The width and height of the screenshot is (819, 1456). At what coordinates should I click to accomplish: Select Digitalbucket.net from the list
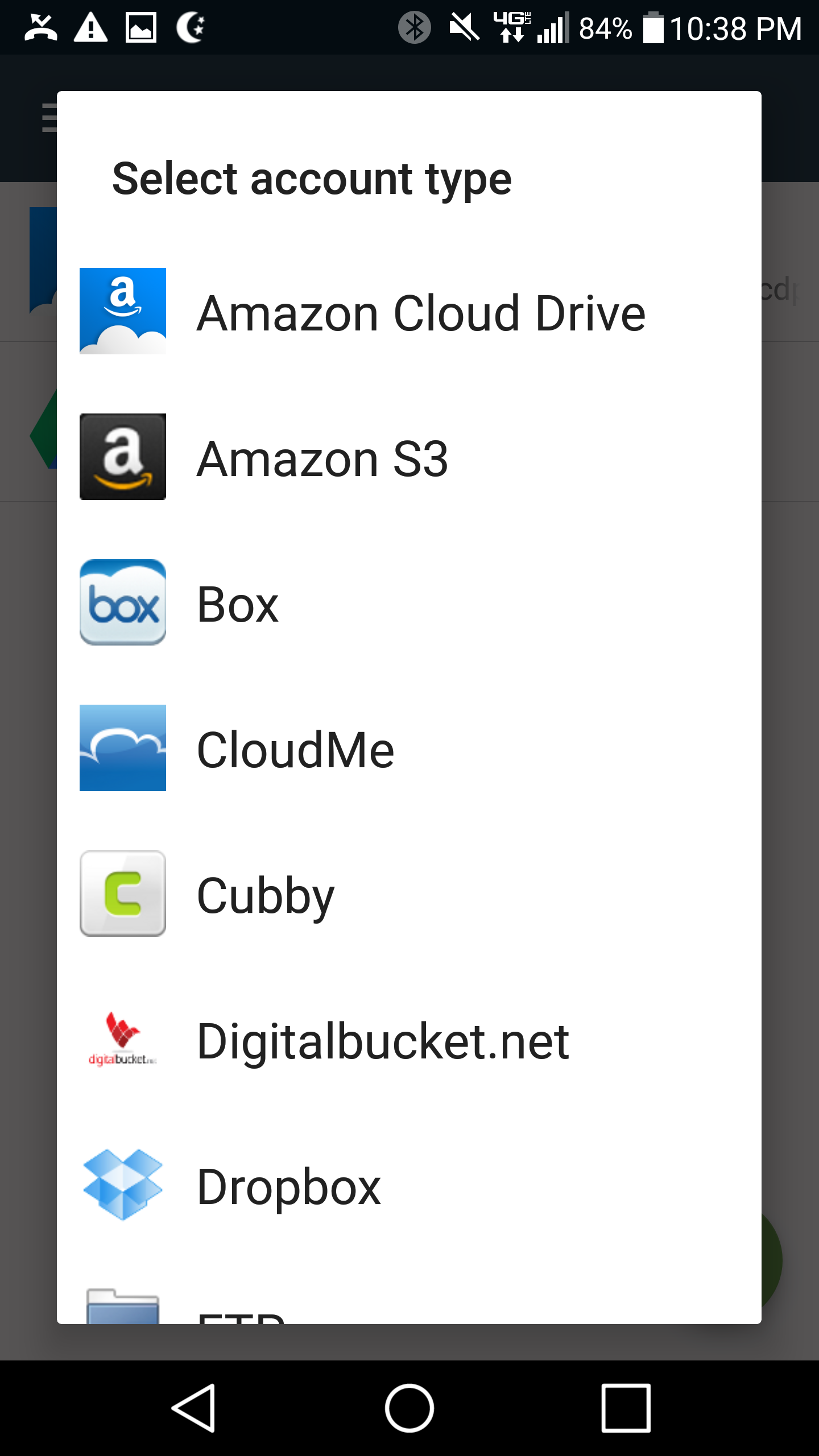click(x=409, y=1039)
